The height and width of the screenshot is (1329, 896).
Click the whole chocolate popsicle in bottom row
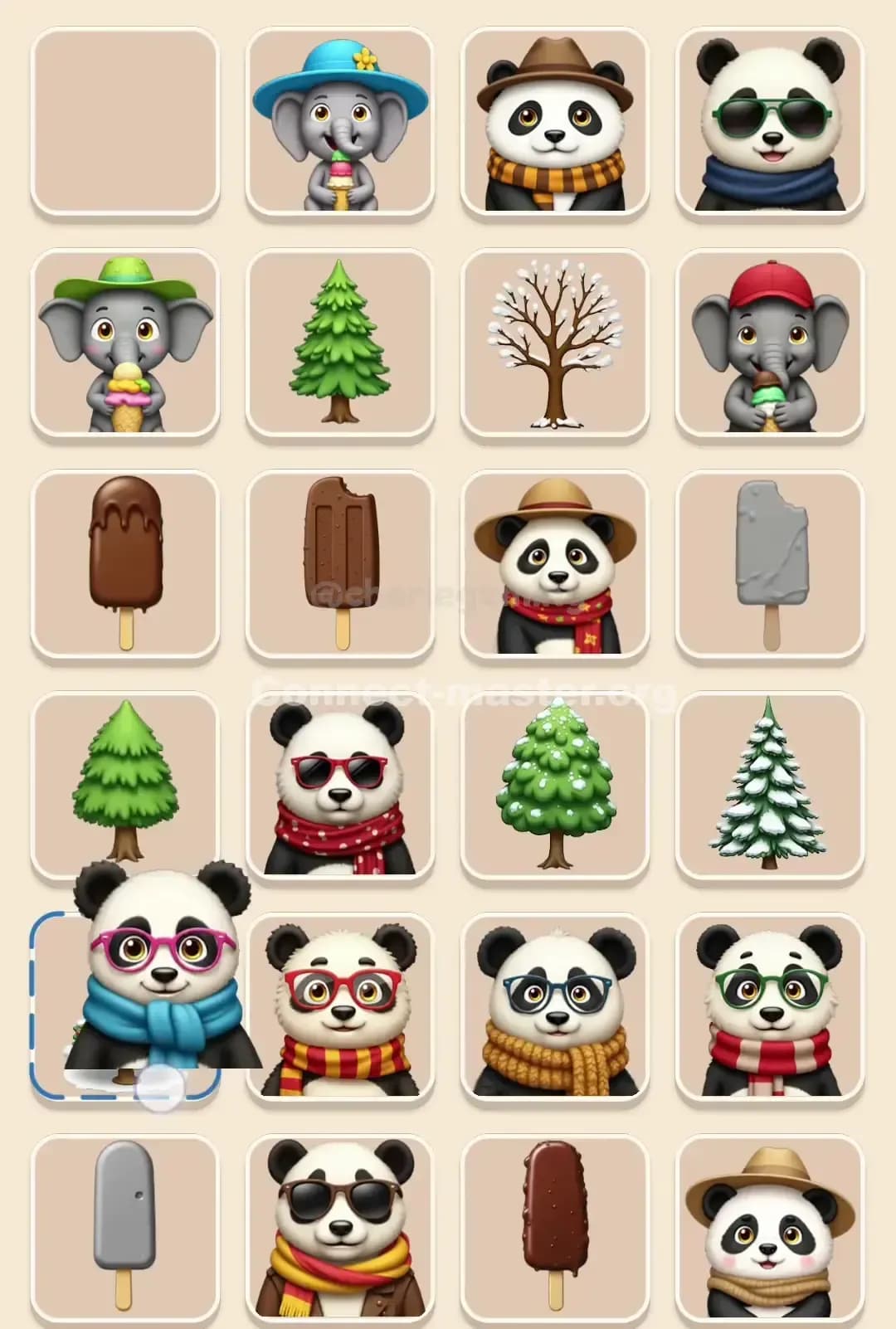click(554, 1224)
